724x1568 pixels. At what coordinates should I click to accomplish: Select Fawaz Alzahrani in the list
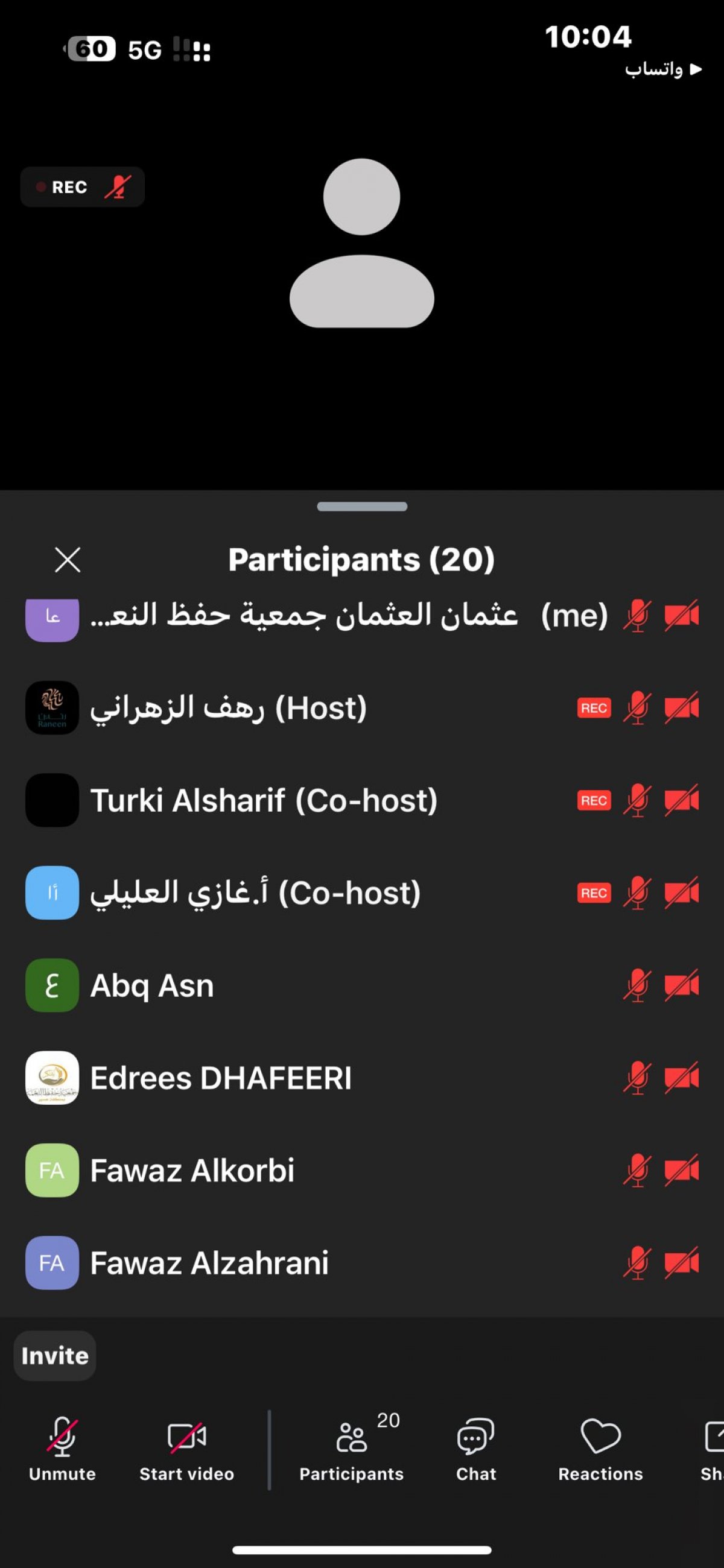point(361,1262)
